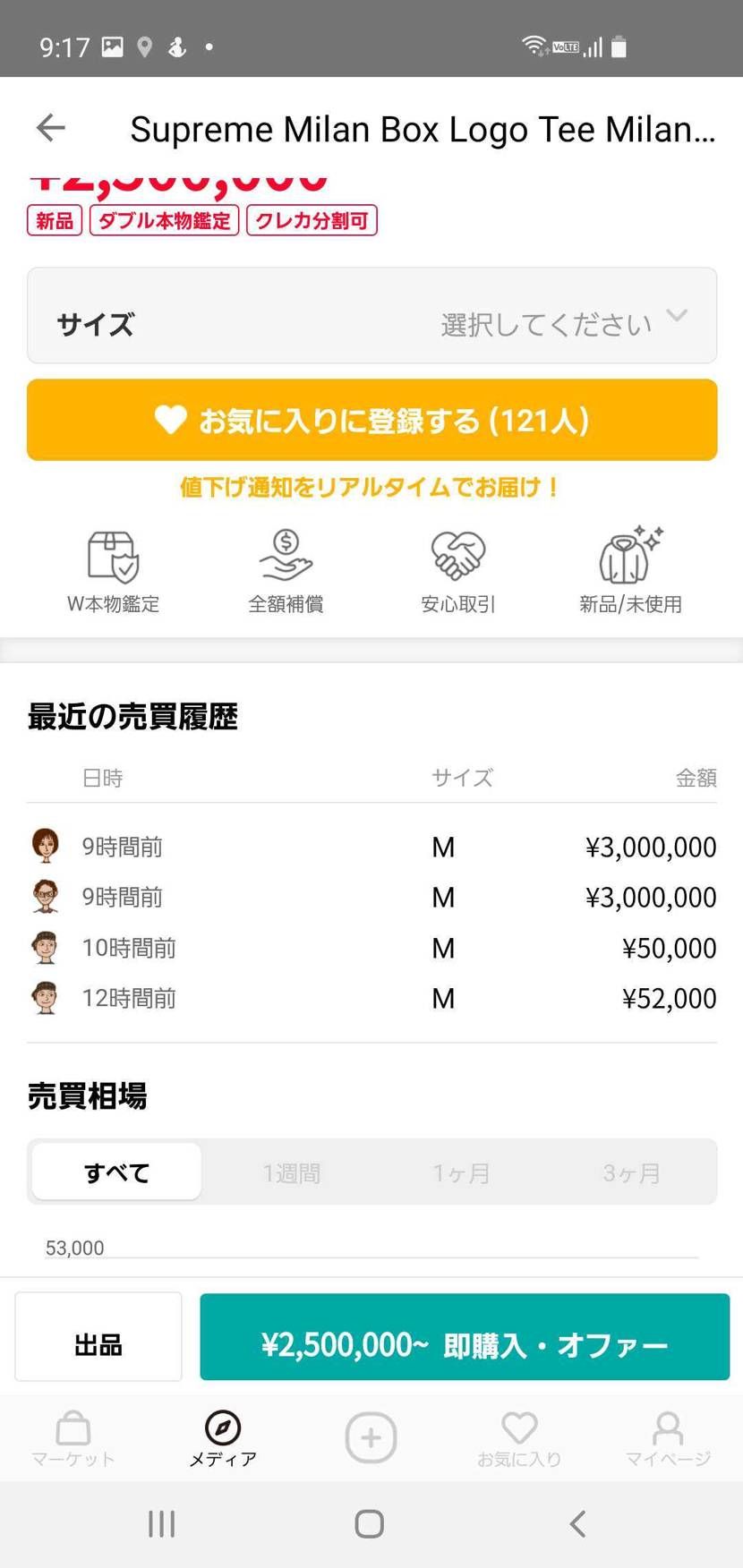Expand the 選択してください size chevron
This screenshot has width=743, height=1568.
678,316
